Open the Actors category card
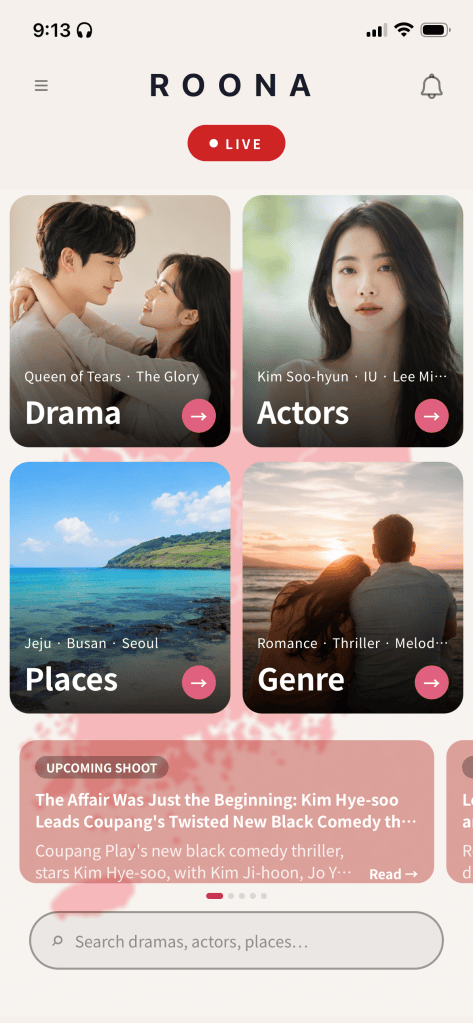 (353, 321)
